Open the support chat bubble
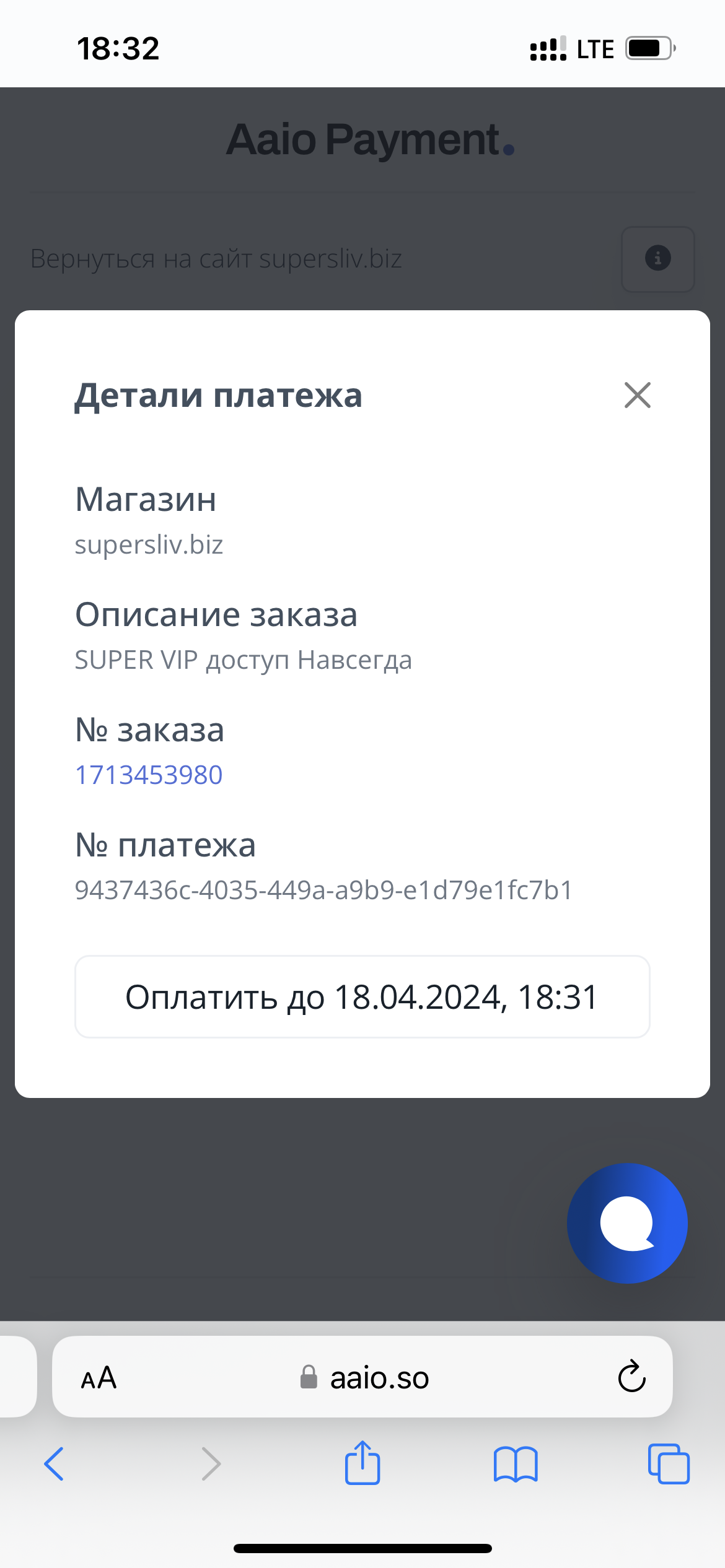Viewport: 725px width, 1568px height. pyautogui.click(x=627, y=1223)
